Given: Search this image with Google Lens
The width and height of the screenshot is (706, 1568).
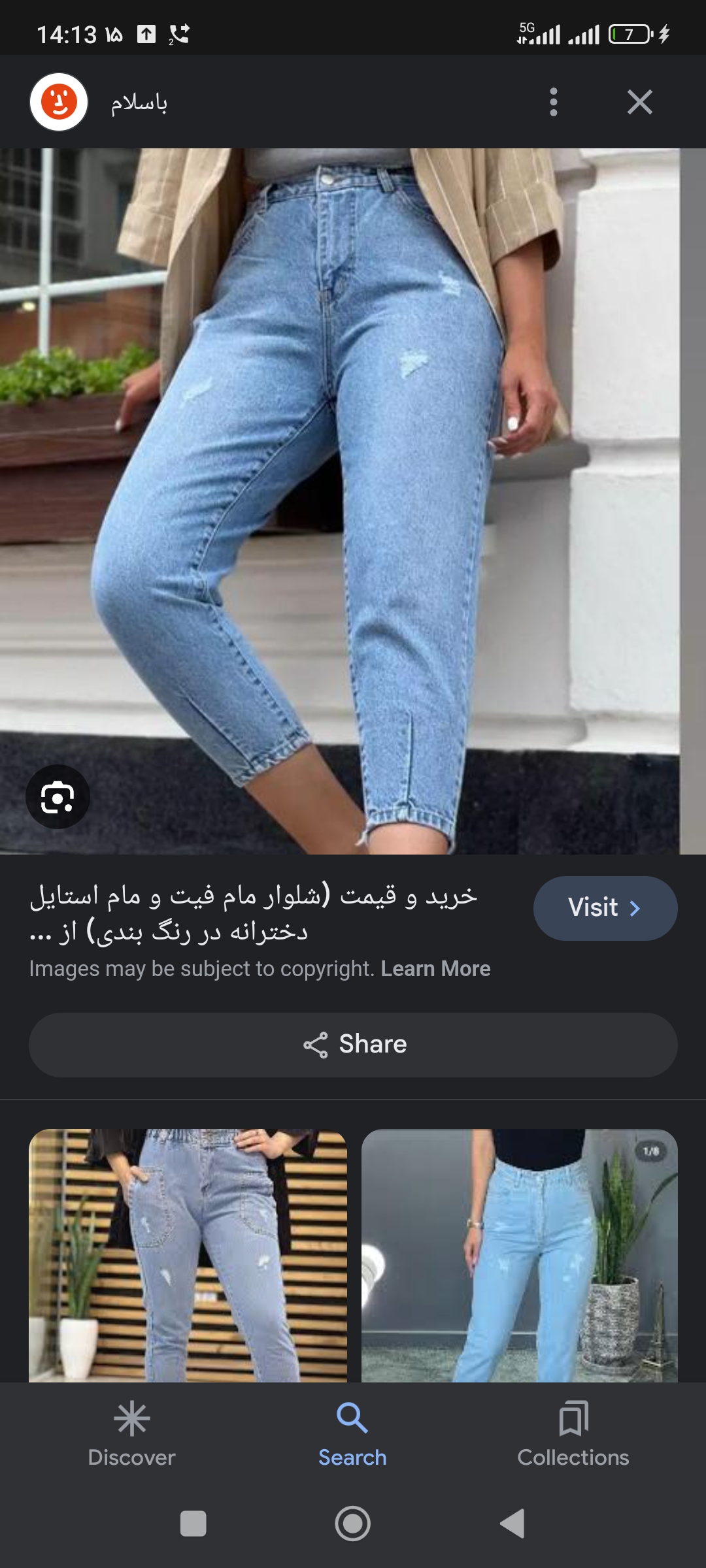Looking at the screenshot, I should coord(58,797).
